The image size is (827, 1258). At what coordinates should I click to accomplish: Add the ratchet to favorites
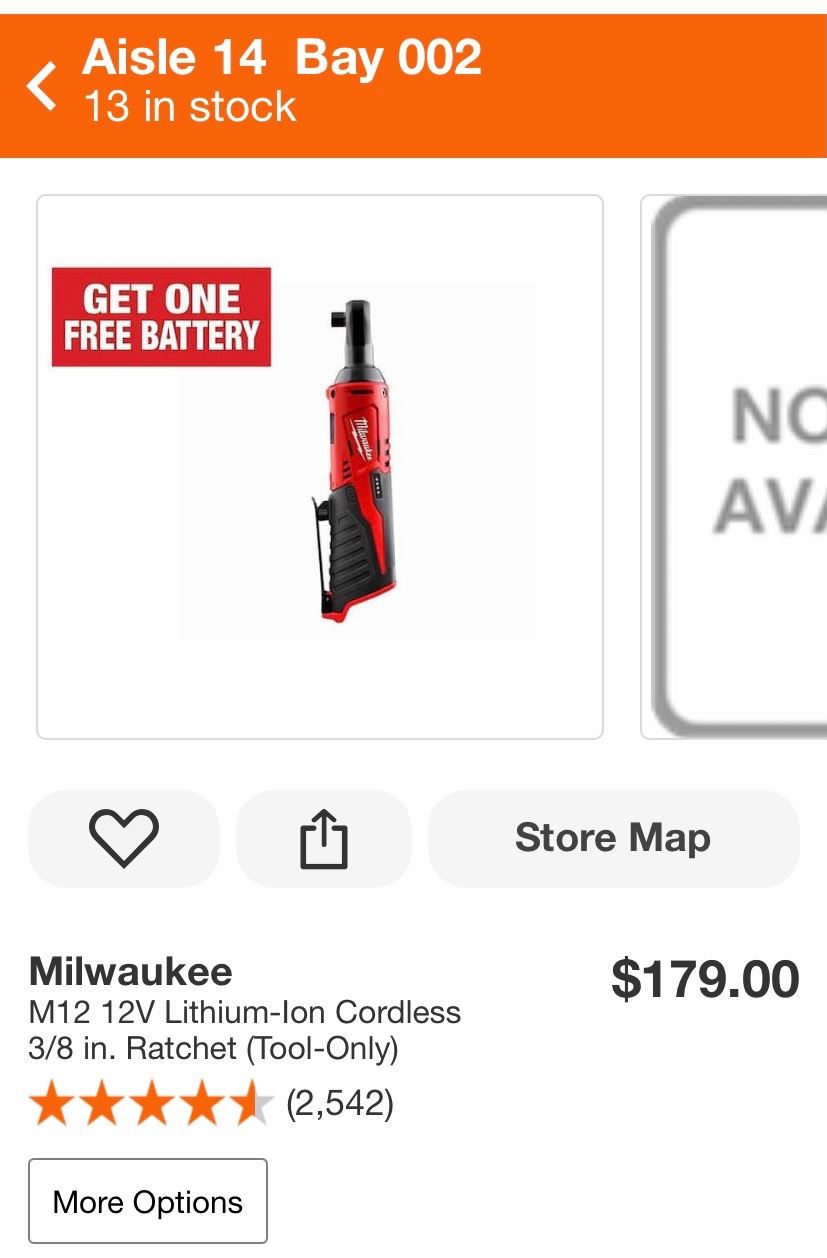pyautogui.click(x=124, y=838)
